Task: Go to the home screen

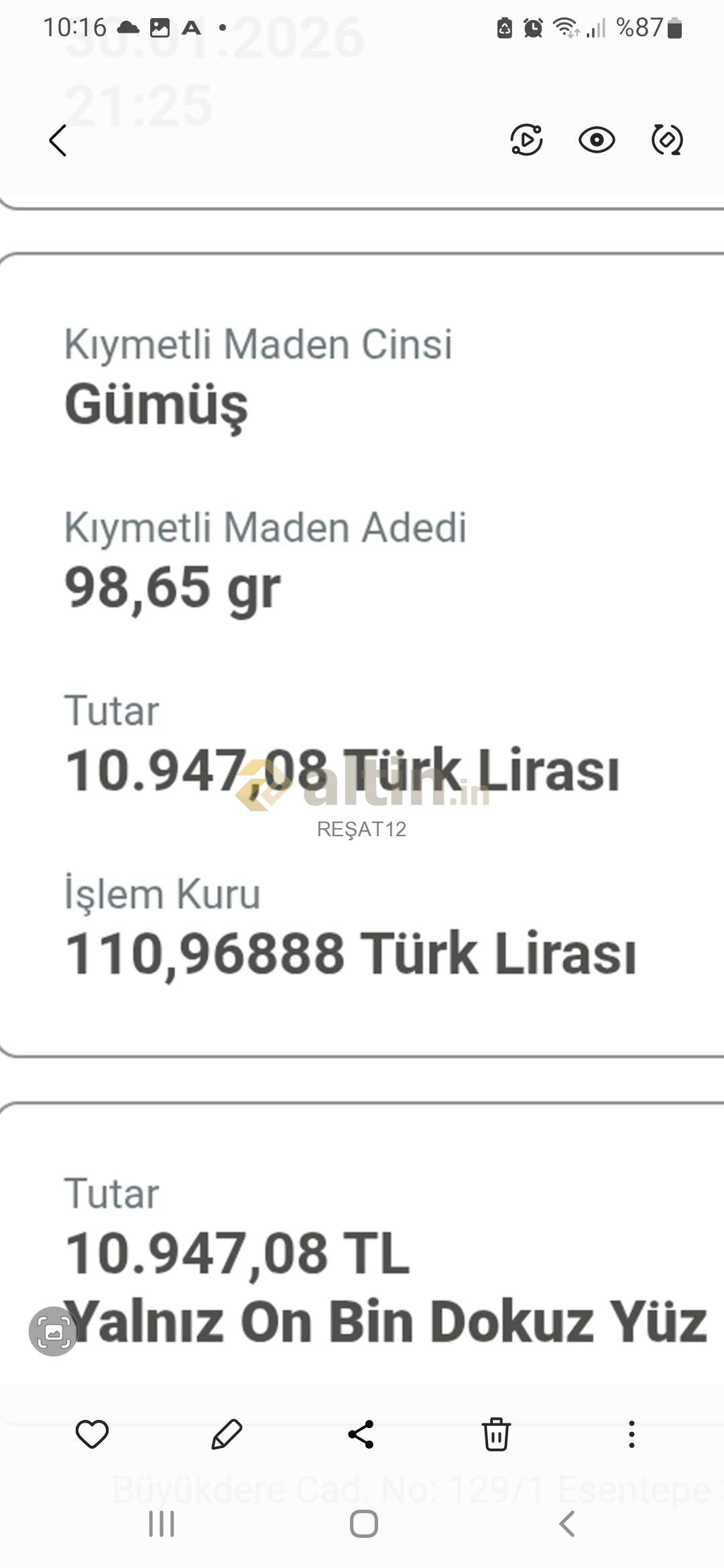Action: click(363, 1524)
